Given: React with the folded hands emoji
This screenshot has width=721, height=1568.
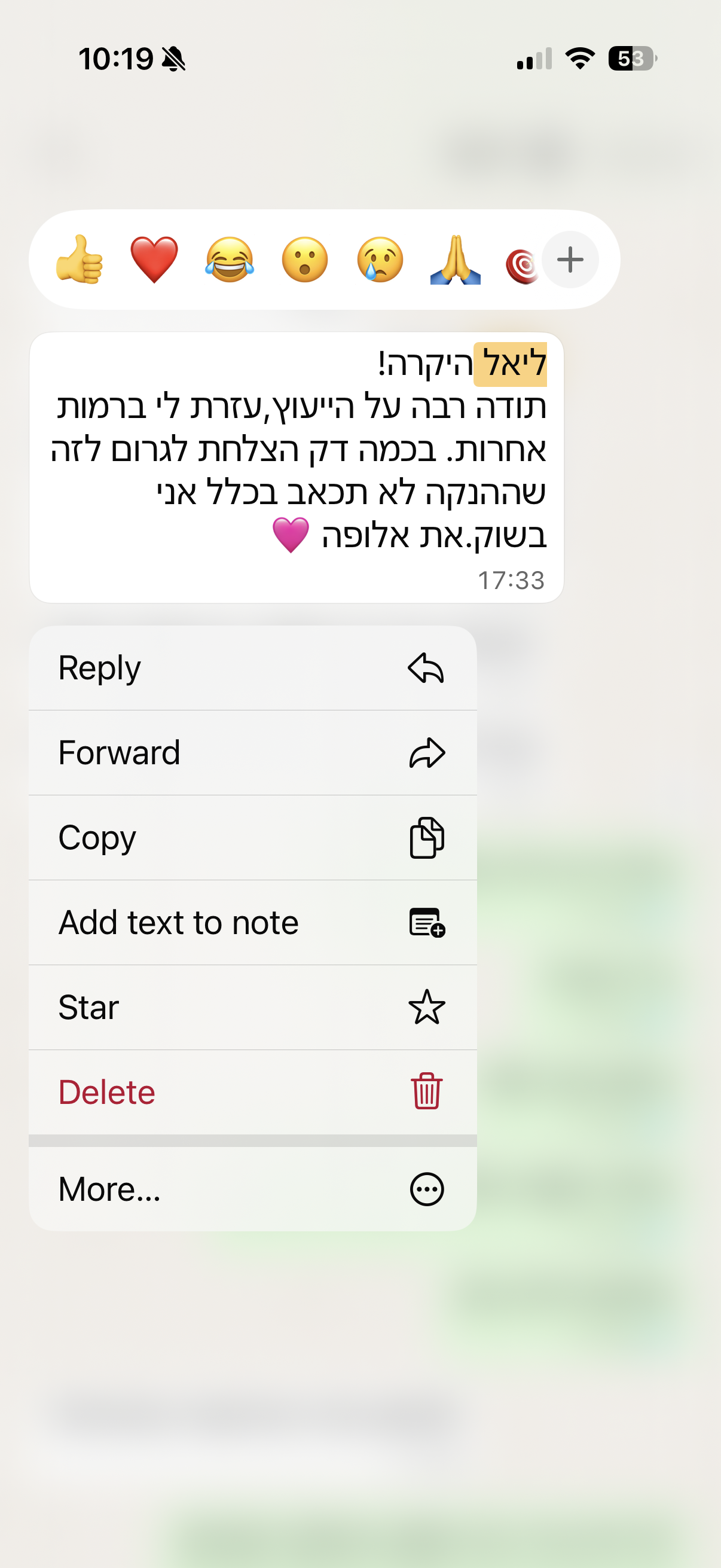Looking at the screenshot, I should pyautogui.click(x=455, y=260).
